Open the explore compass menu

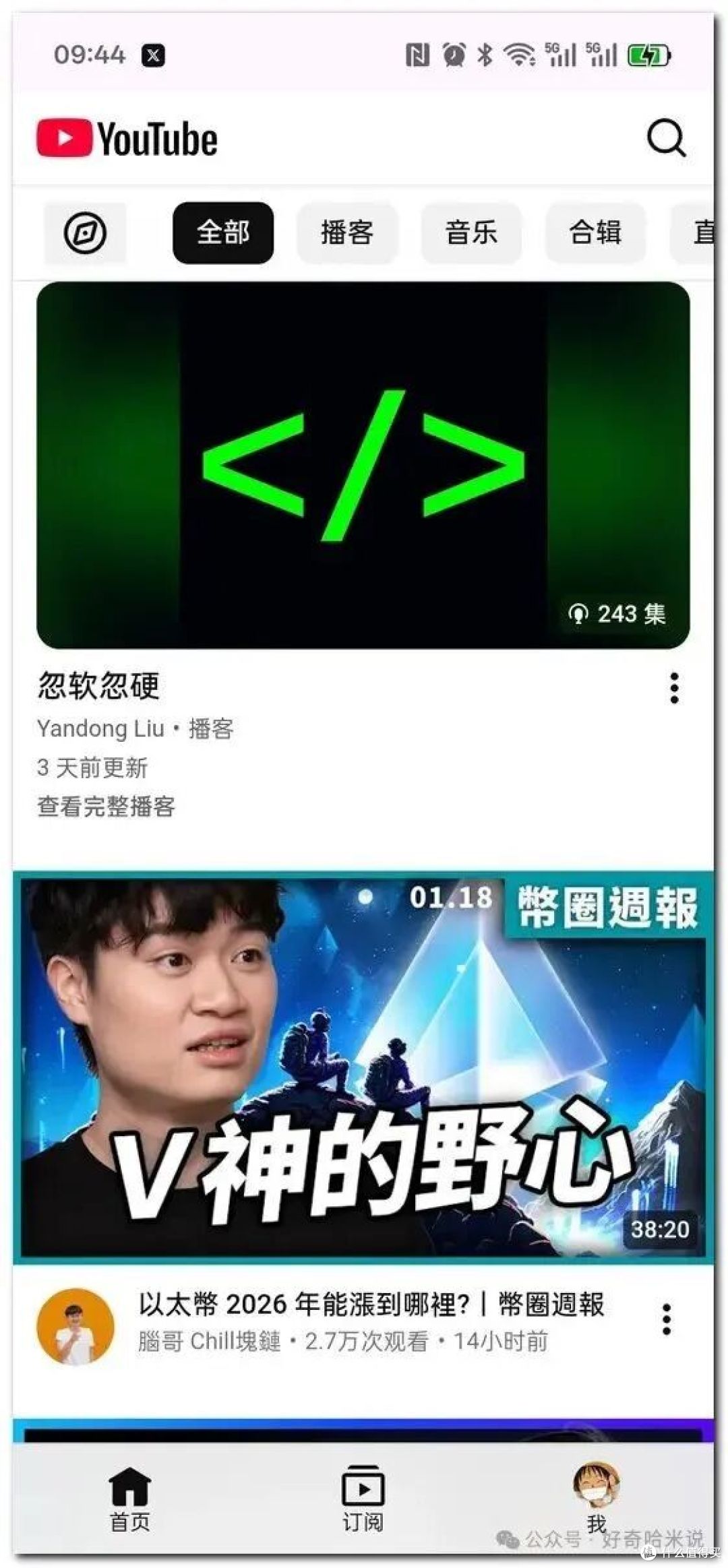(x=86, y=232)
